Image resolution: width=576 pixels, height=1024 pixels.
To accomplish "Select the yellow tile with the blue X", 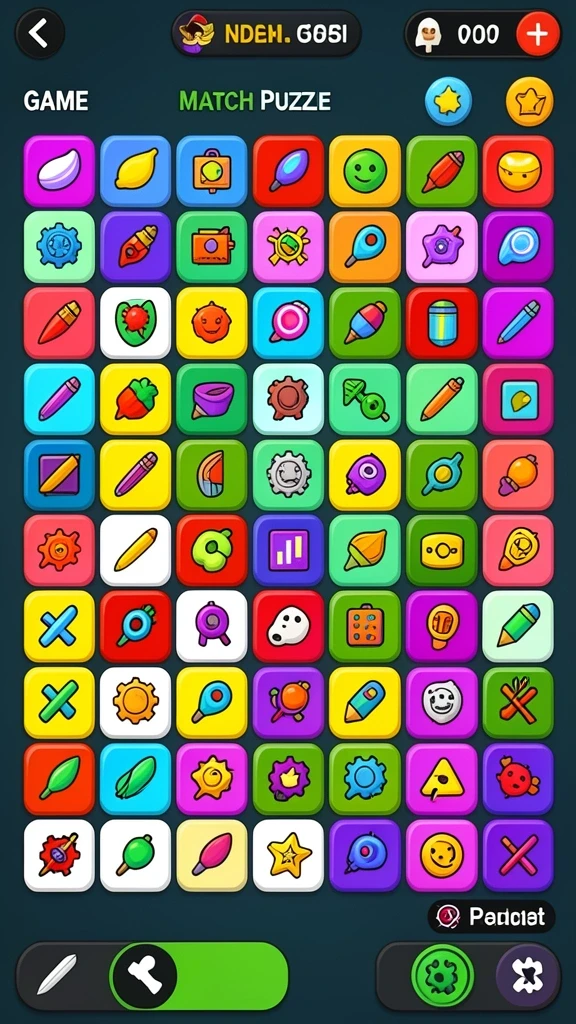I will (59, 627).
